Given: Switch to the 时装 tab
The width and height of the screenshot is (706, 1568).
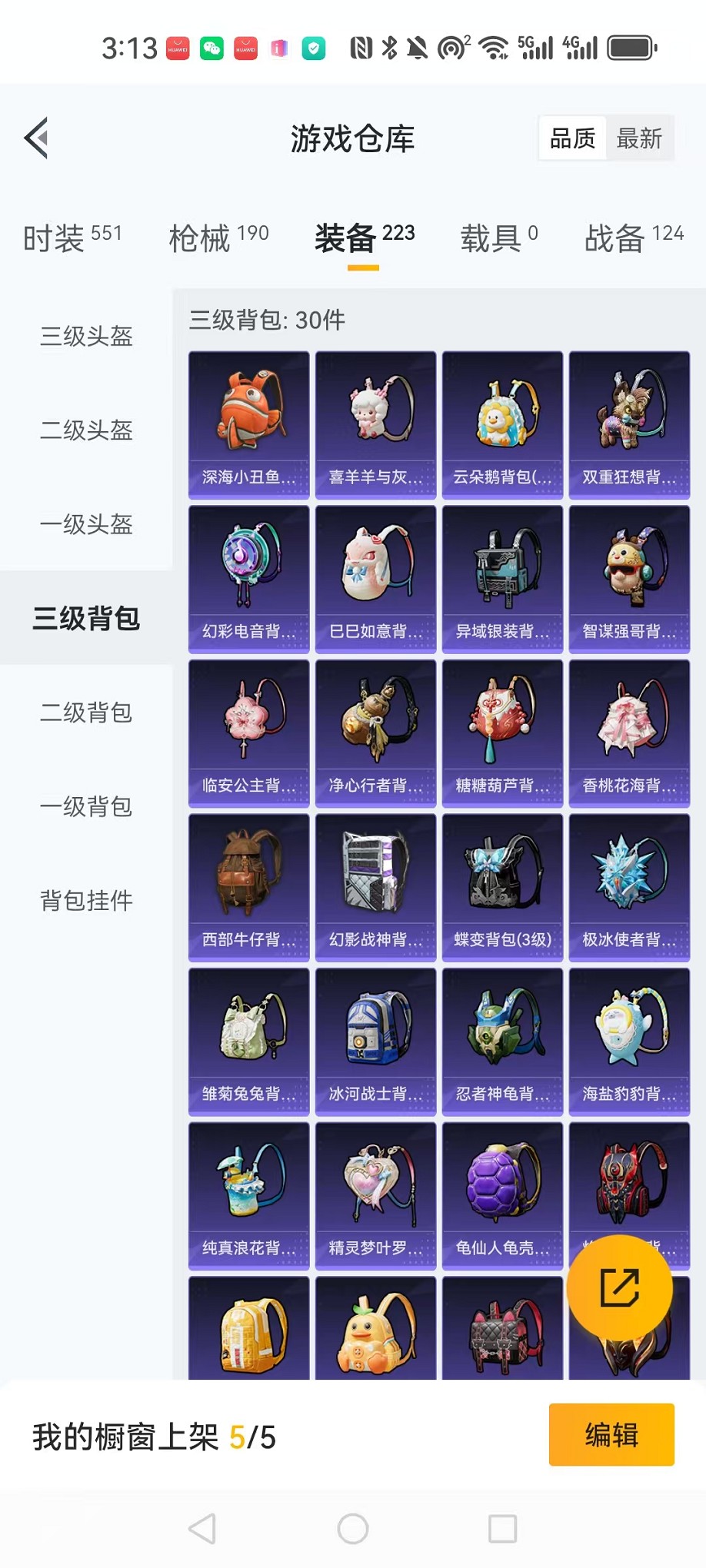Looking at the screenshot, I should pos(72,238).
